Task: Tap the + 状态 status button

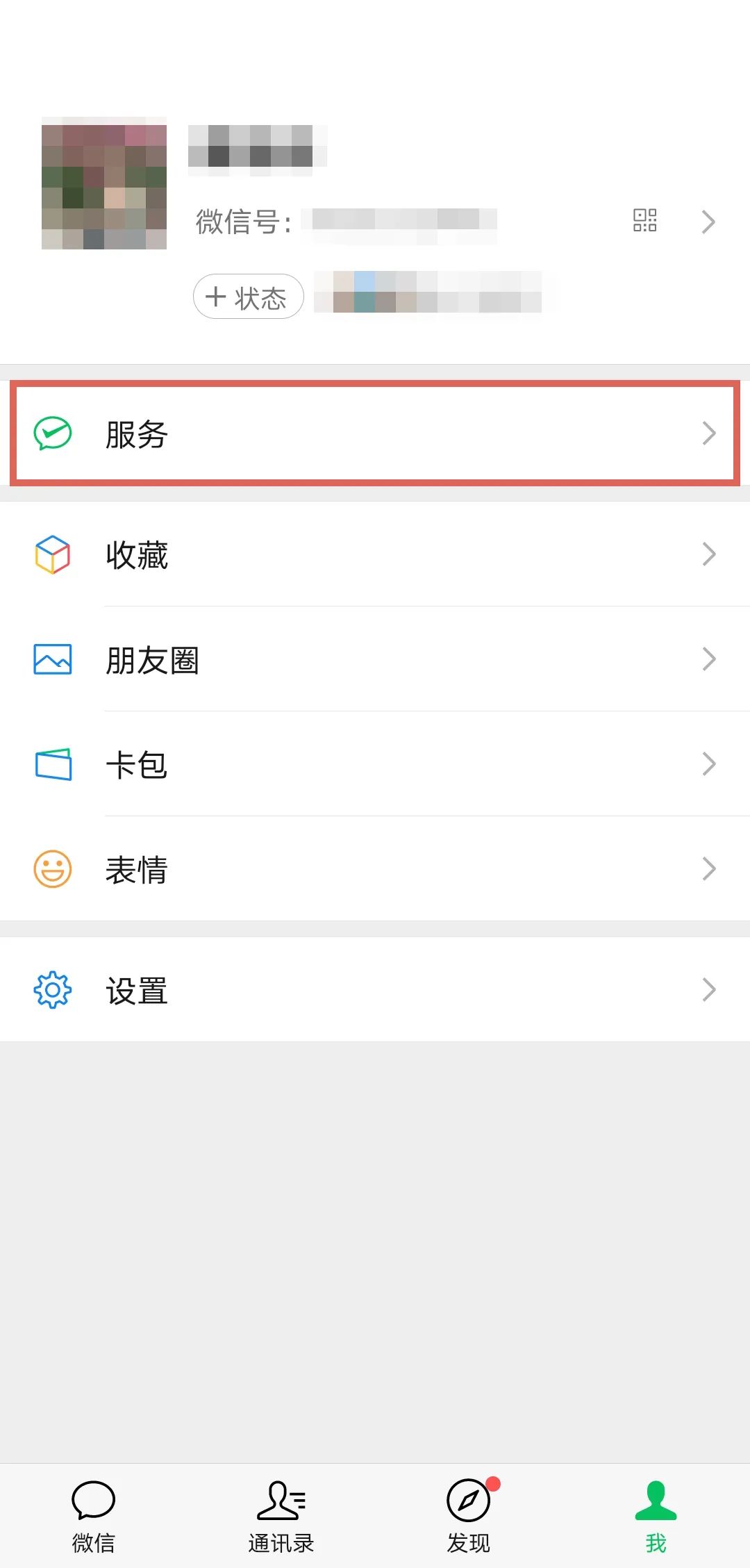Action: pyautogui.click(x=248, y=297)
